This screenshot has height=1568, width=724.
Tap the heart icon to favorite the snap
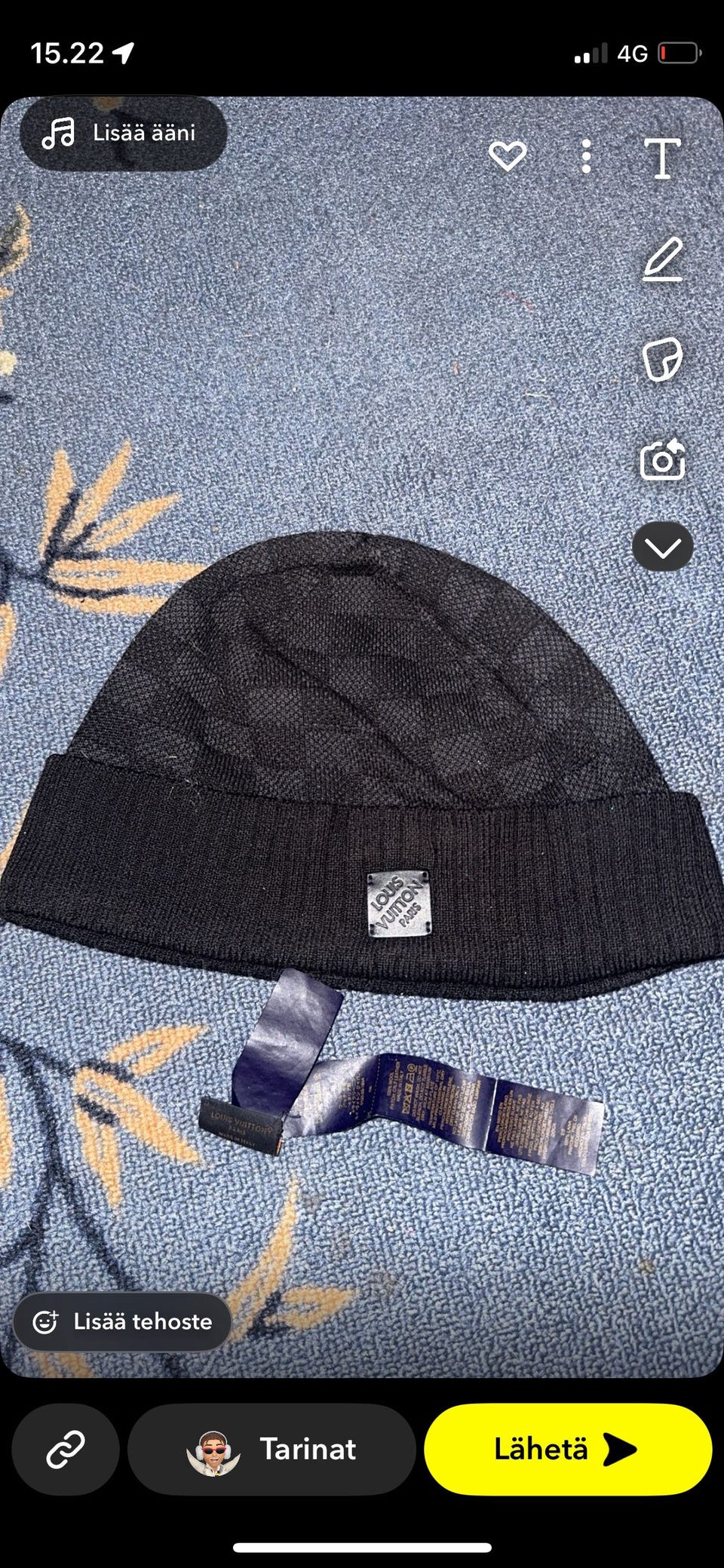tap(508, 156)
